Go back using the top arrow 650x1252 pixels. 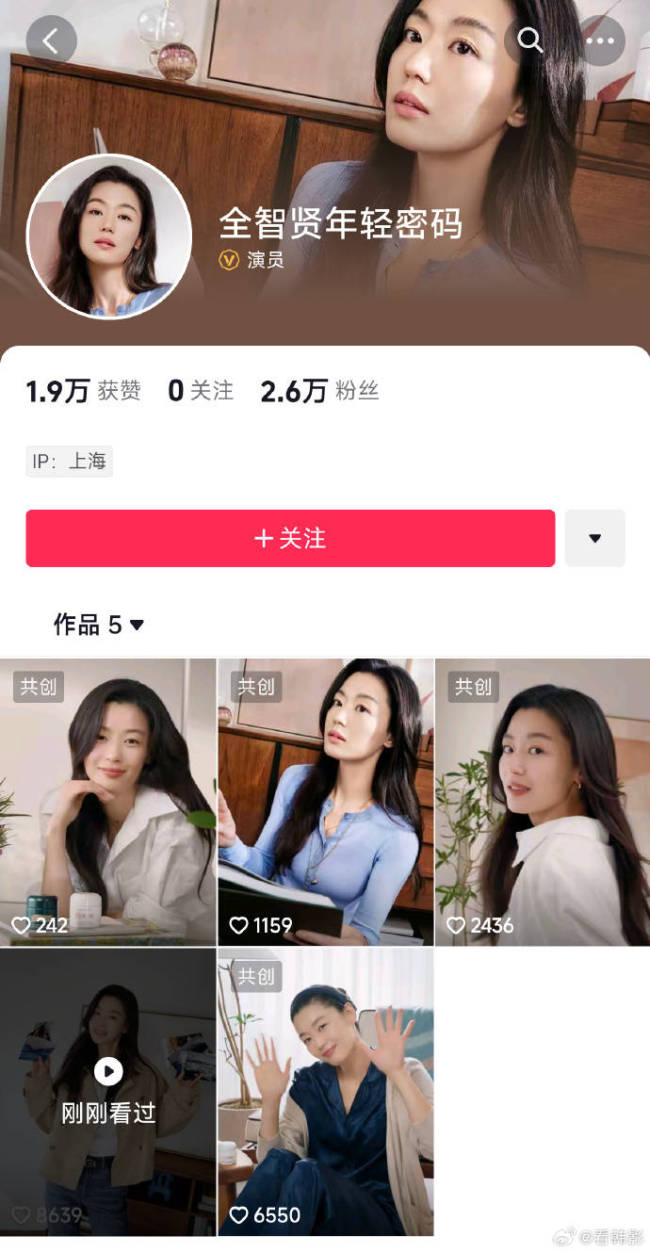coord(51,41)
